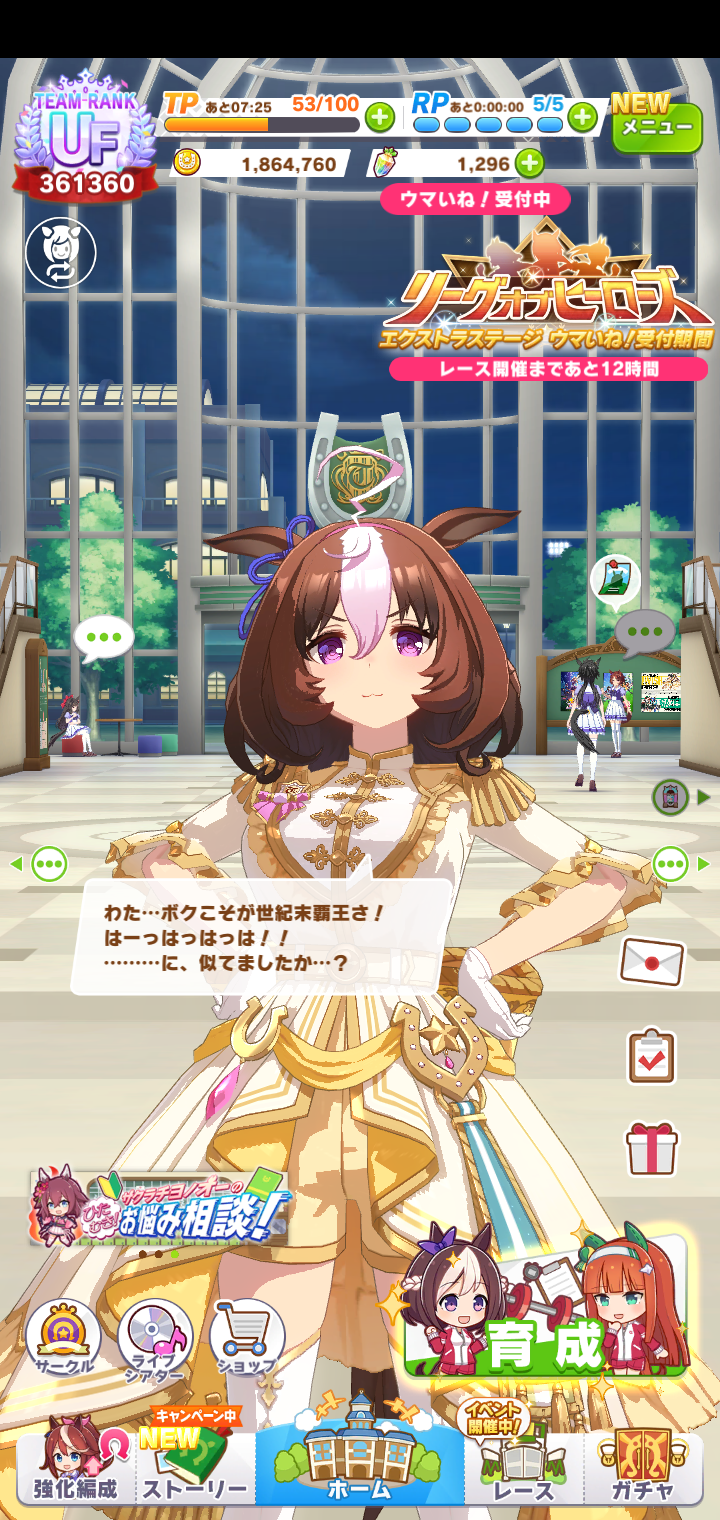
Task: Open the present gift box
Action: pyautogui.click(x=652, y=1147)
